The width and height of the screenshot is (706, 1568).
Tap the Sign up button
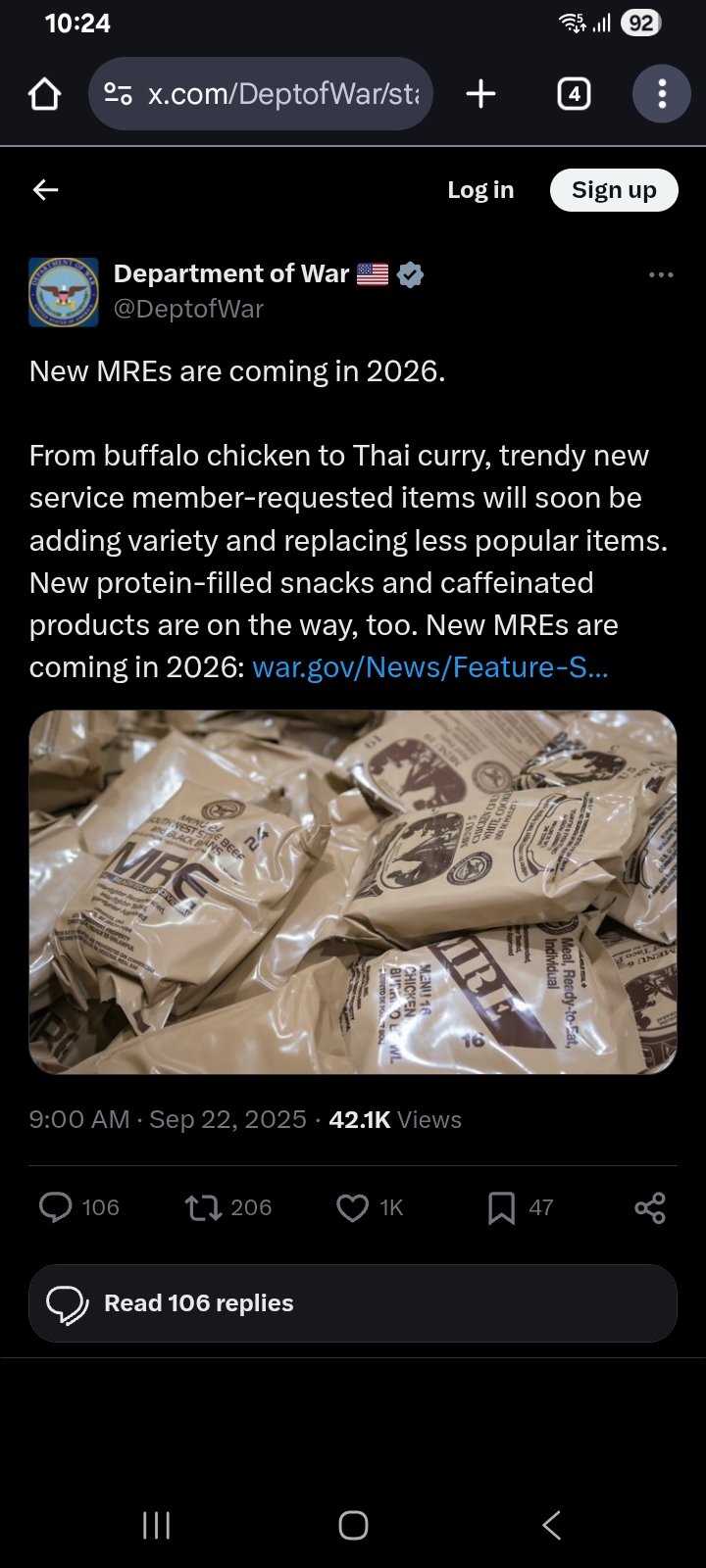[614, 190]
